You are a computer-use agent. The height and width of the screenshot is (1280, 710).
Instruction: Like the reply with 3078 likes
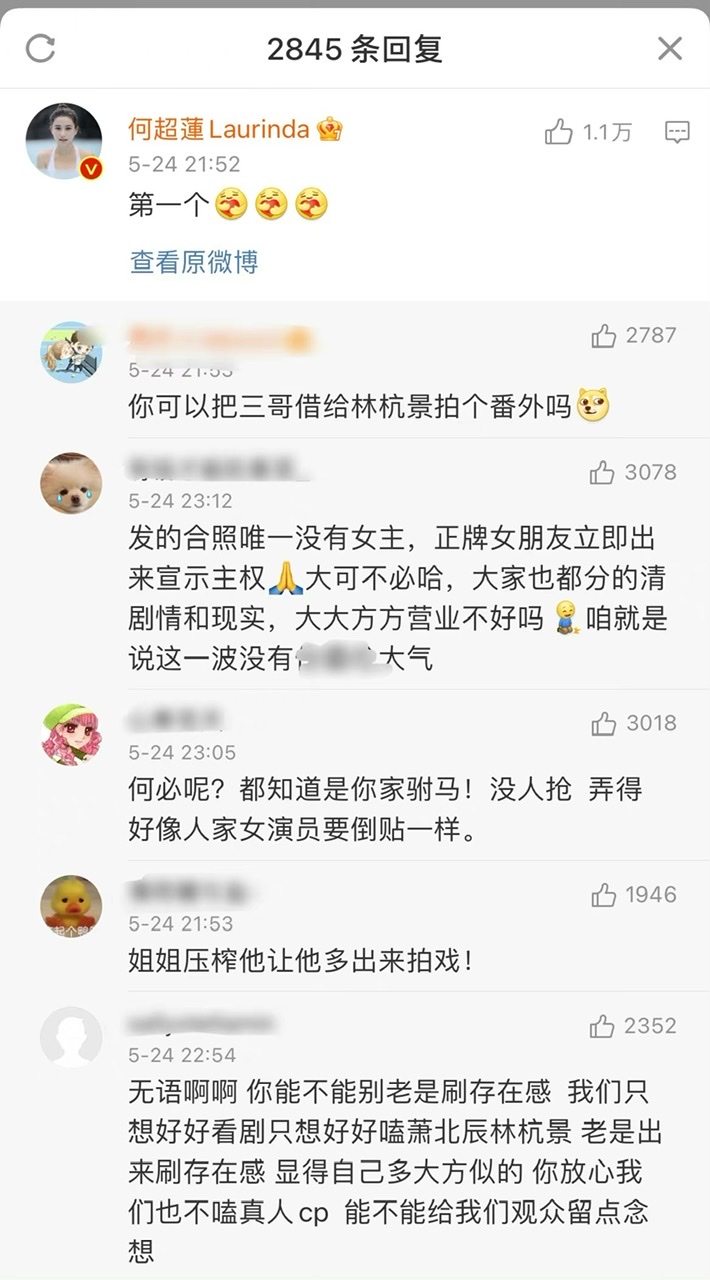coord(602,472)
